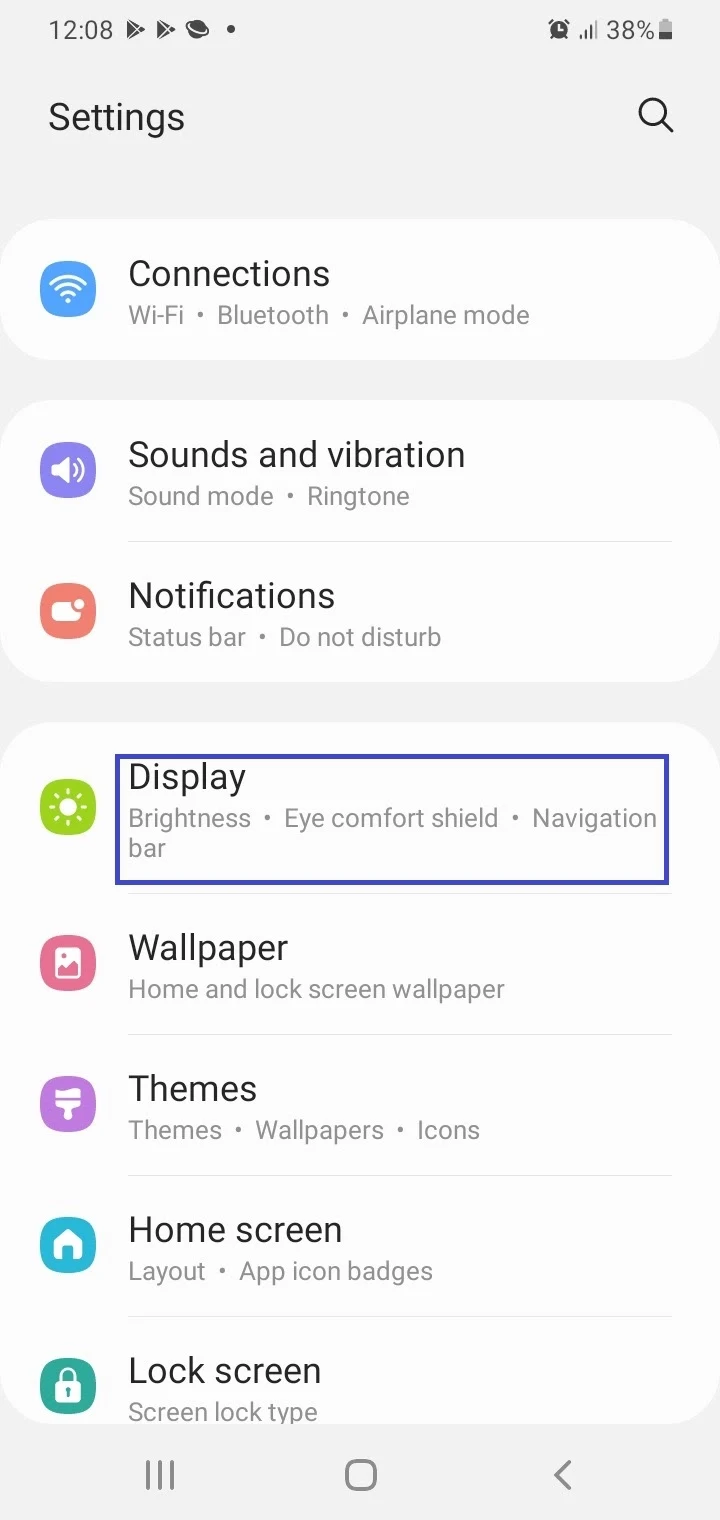Open the settings search icon
The image size is (720, 1520).
pos(655,116)
